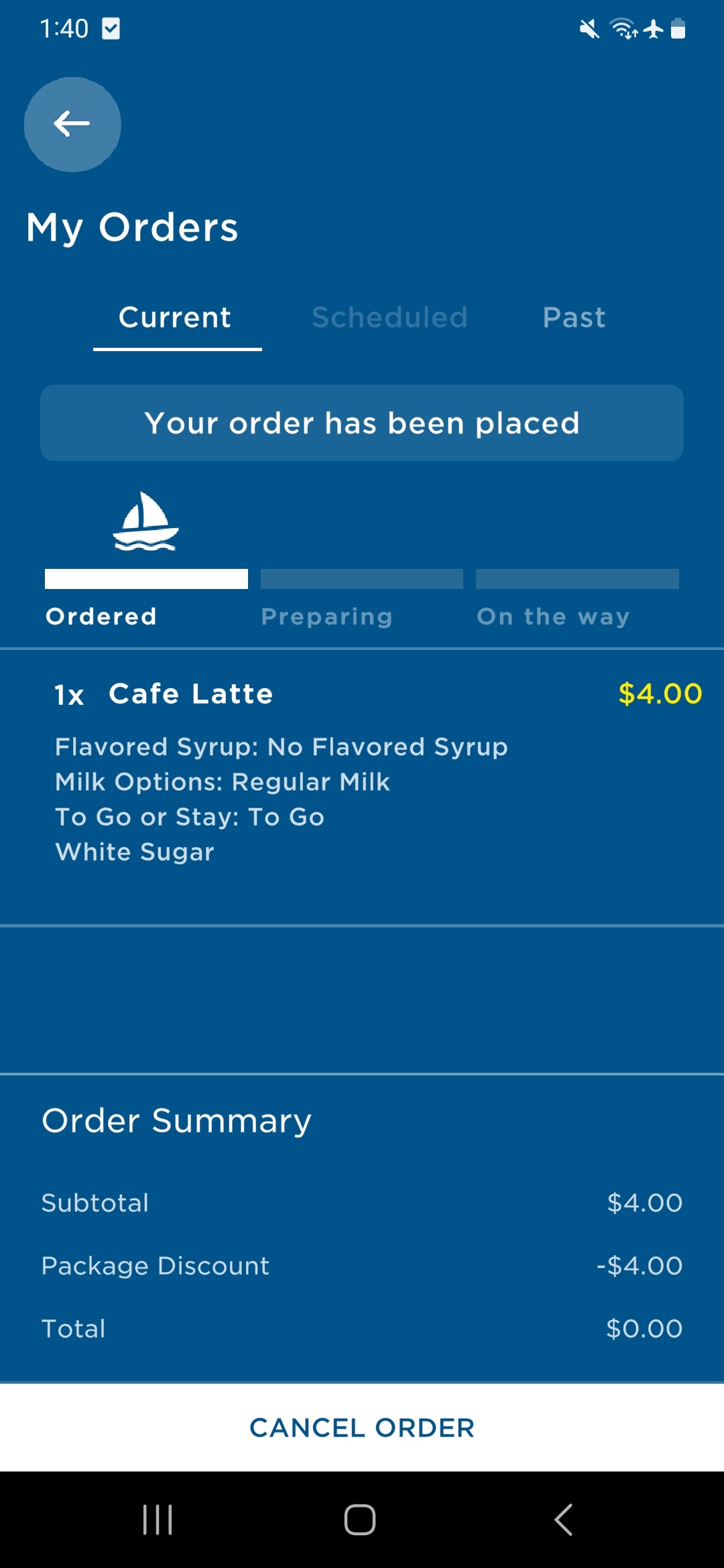This screenshot has height=1568, width=724.
Task: Tap the system home button
Action: coord(360,1519)
